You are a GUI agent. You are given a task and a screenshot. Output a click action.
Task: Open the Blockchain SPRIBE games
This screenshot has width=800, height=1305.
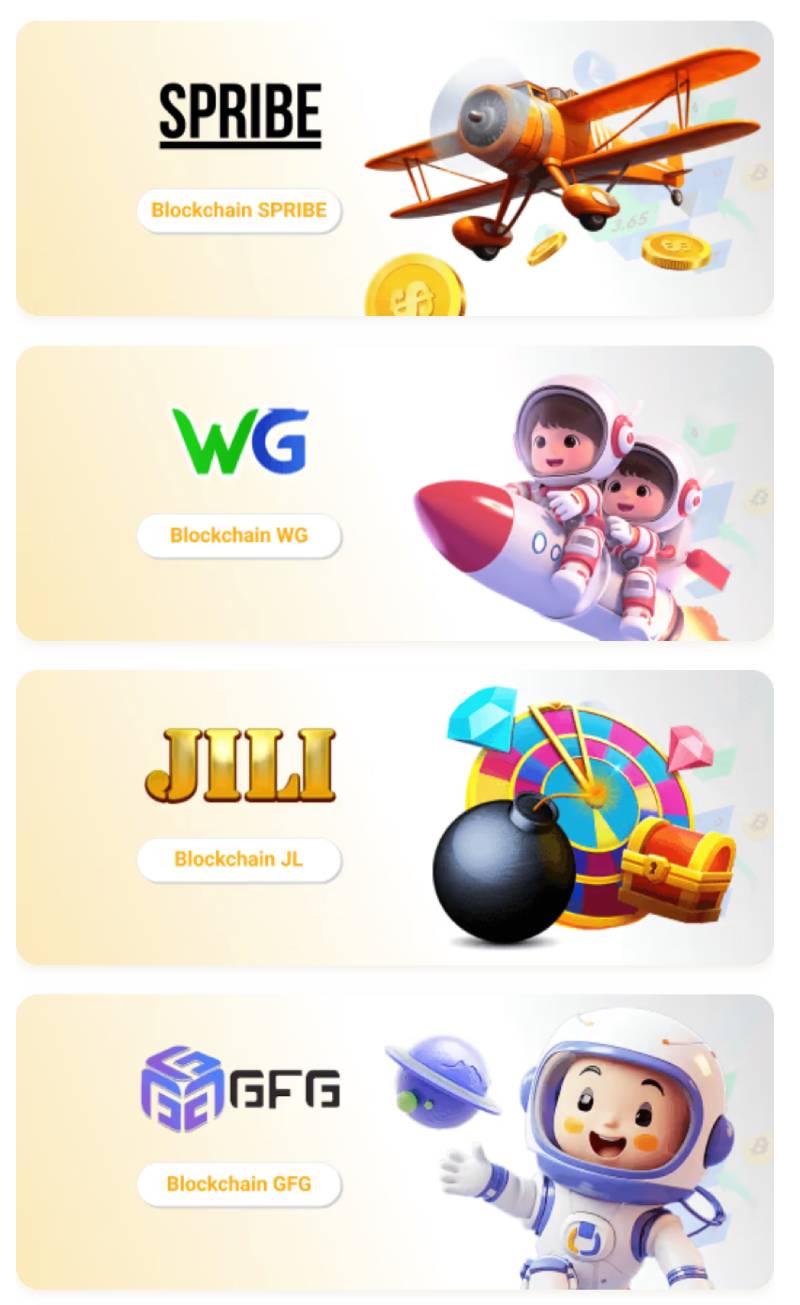click(x=239, y=211)
